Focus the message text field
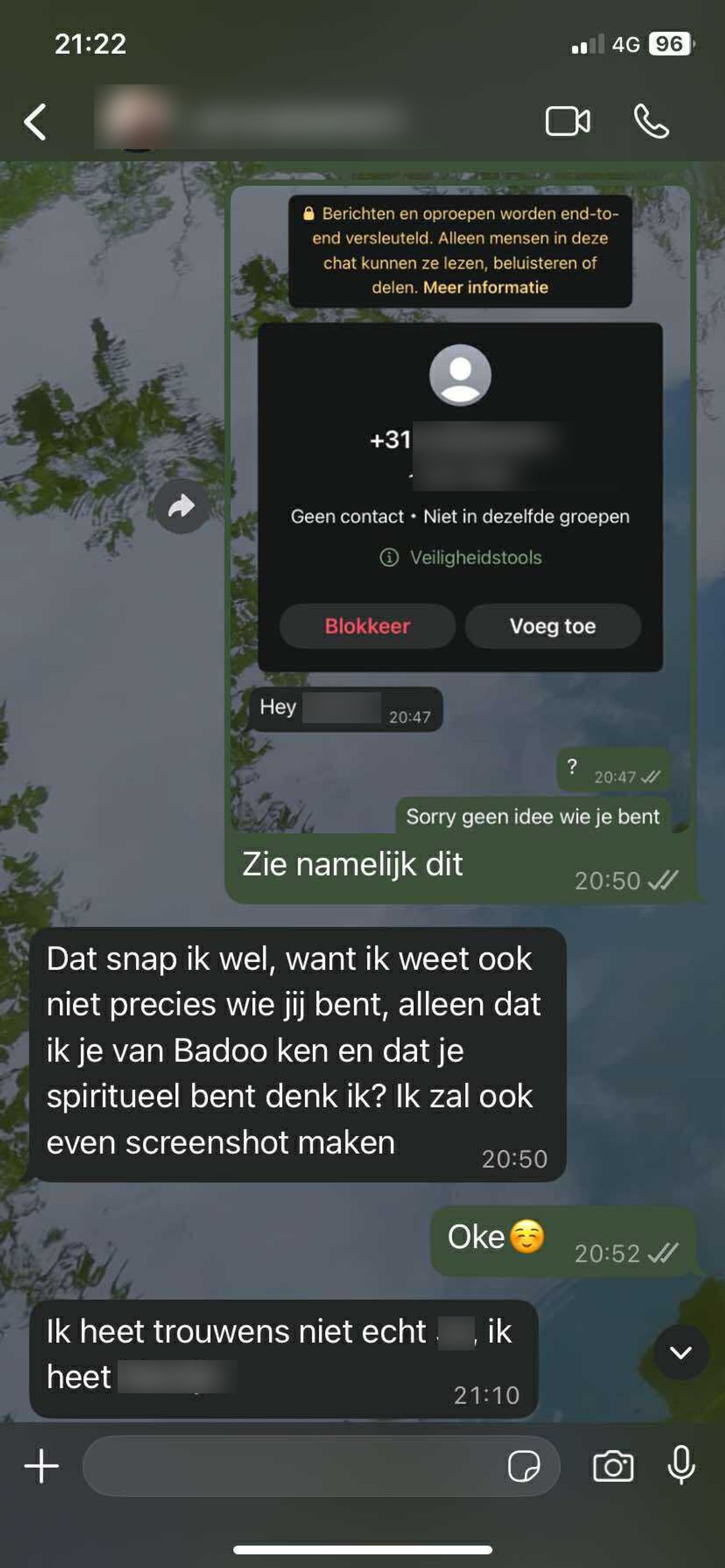Image resolution: width=725 pixels, height=1568 pixels. point(292,1466)
